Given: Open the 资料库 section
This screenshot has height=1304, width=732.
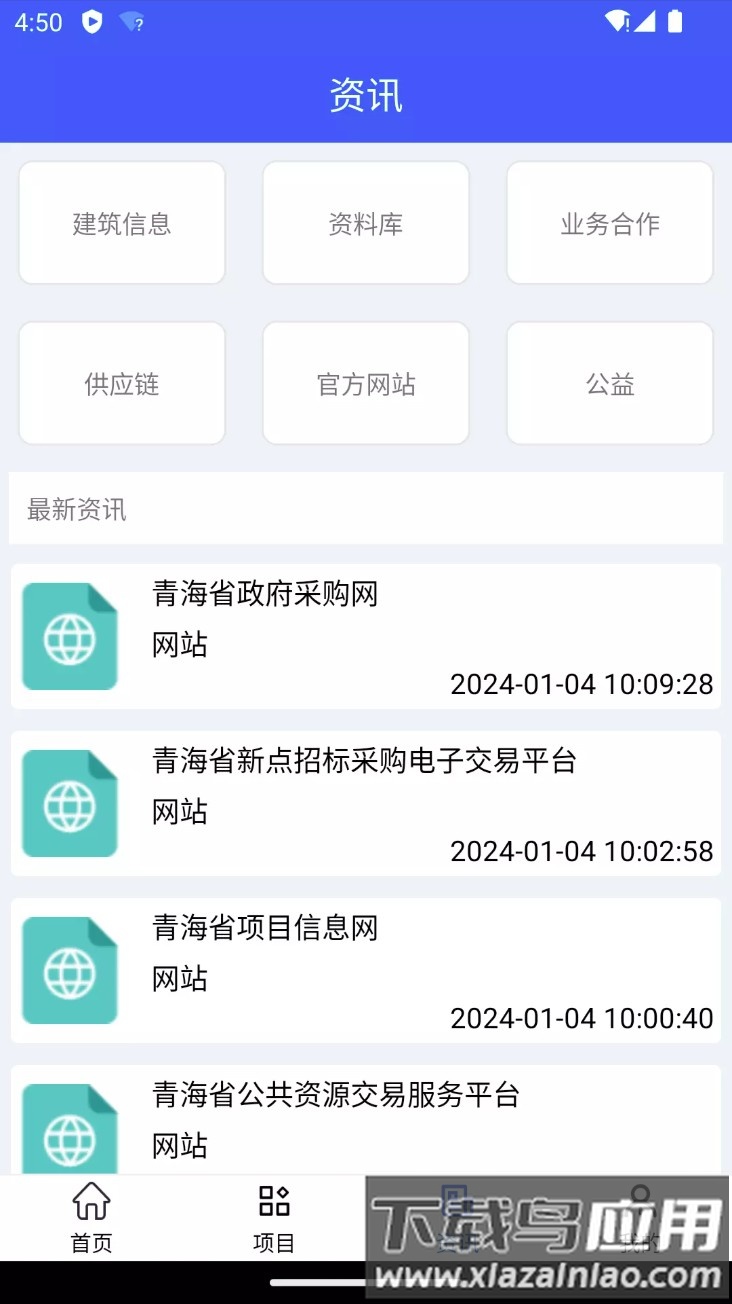Looking at the screenshot, I should (365, 222).
